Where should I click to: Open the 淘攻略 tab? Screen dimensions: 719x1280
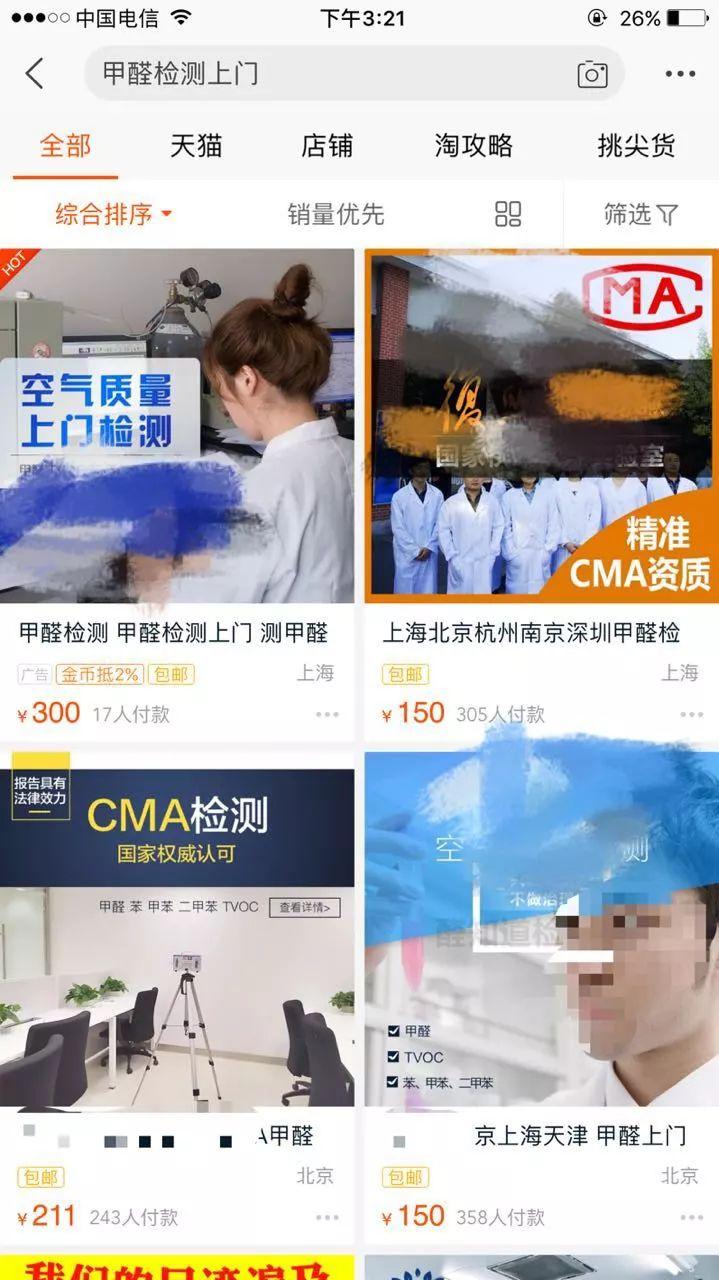(x=473, y=146)
